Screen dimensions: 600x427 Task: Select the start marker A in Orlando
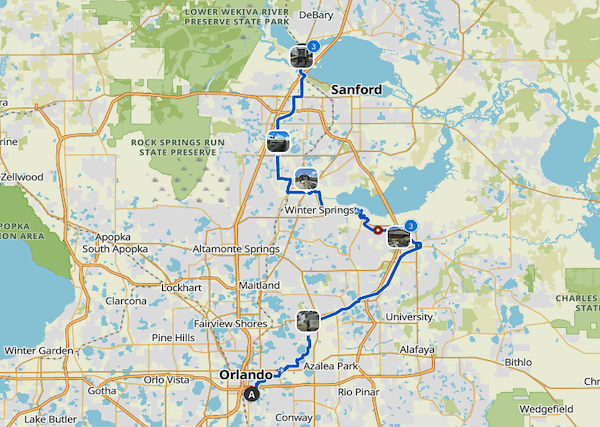pyautogui.click(x=252, y=394)
